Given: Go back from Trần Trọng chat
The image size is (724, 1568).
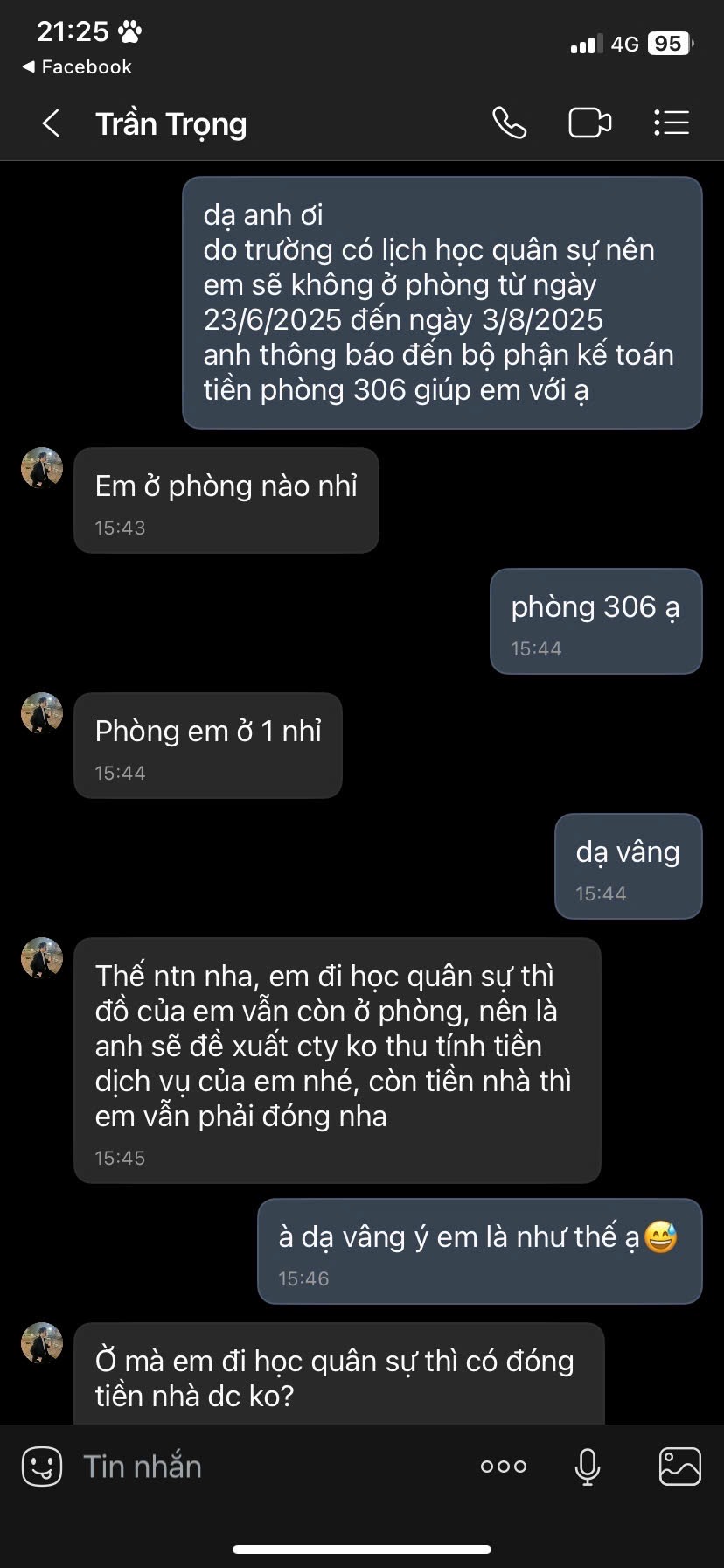Looking at the screenshot, I should [51, 123].
